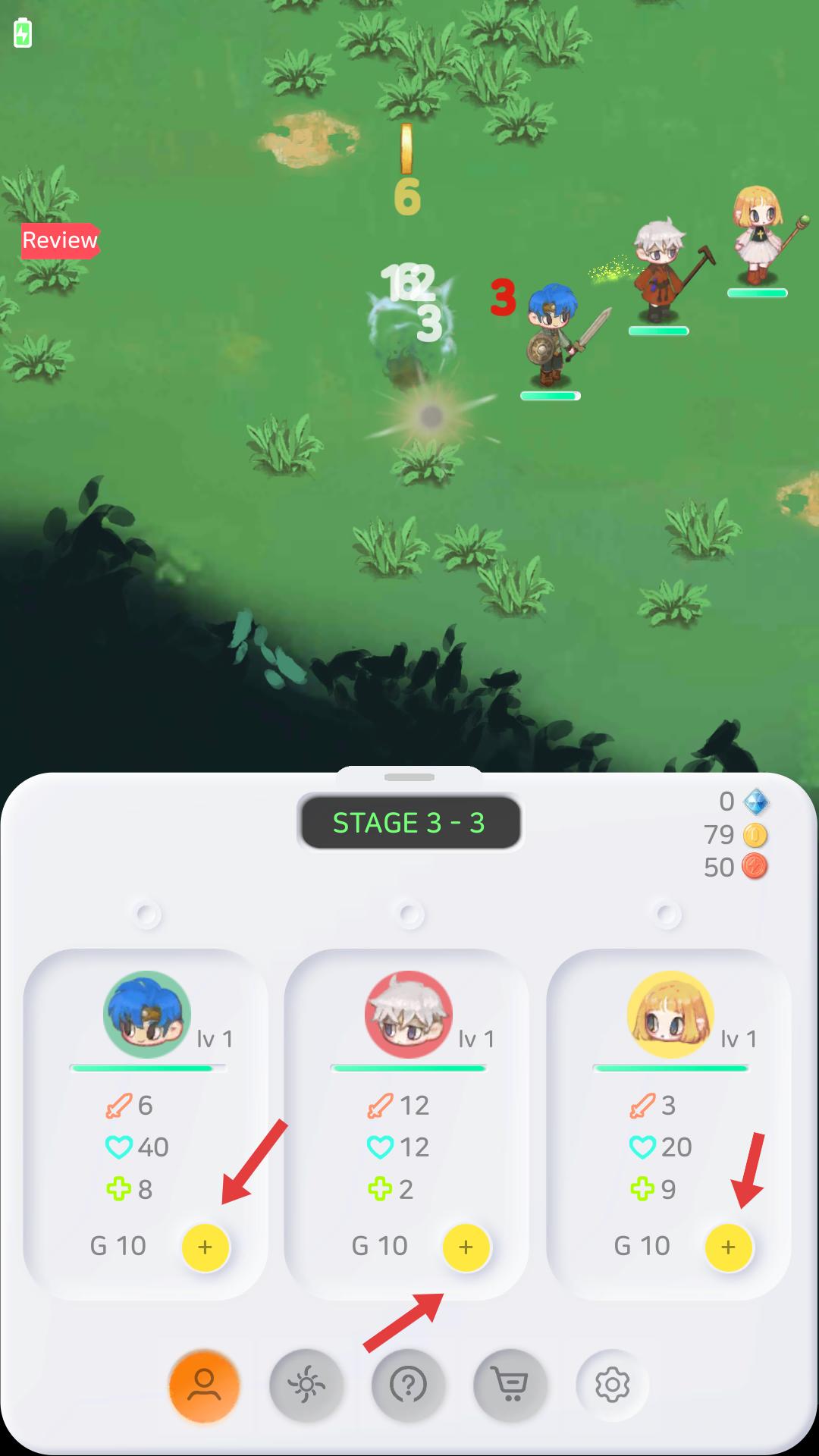Open the shop tab with the cart icon
The height and width of the screenshot is (1456, 819).
click(x=511, y=1385)
